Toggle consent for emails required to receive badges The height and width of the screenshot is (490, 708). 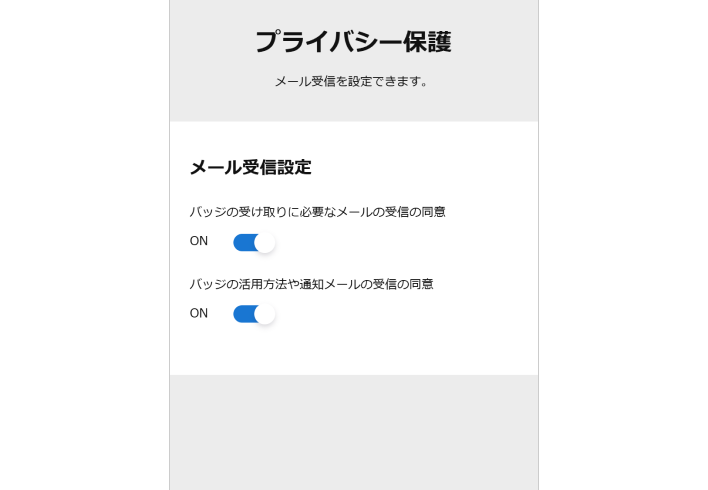pyautogui.click(x=253, y=242)
